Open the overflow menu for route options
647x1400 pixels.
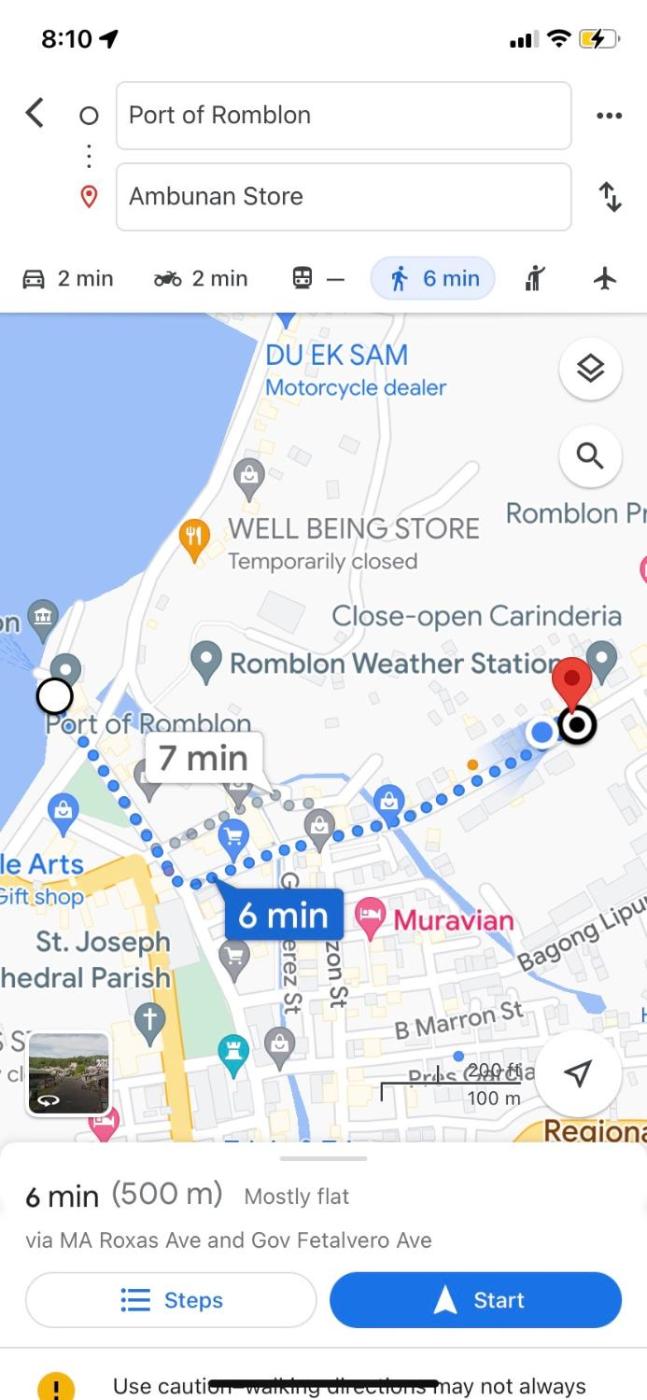click(x=609, y=115)
